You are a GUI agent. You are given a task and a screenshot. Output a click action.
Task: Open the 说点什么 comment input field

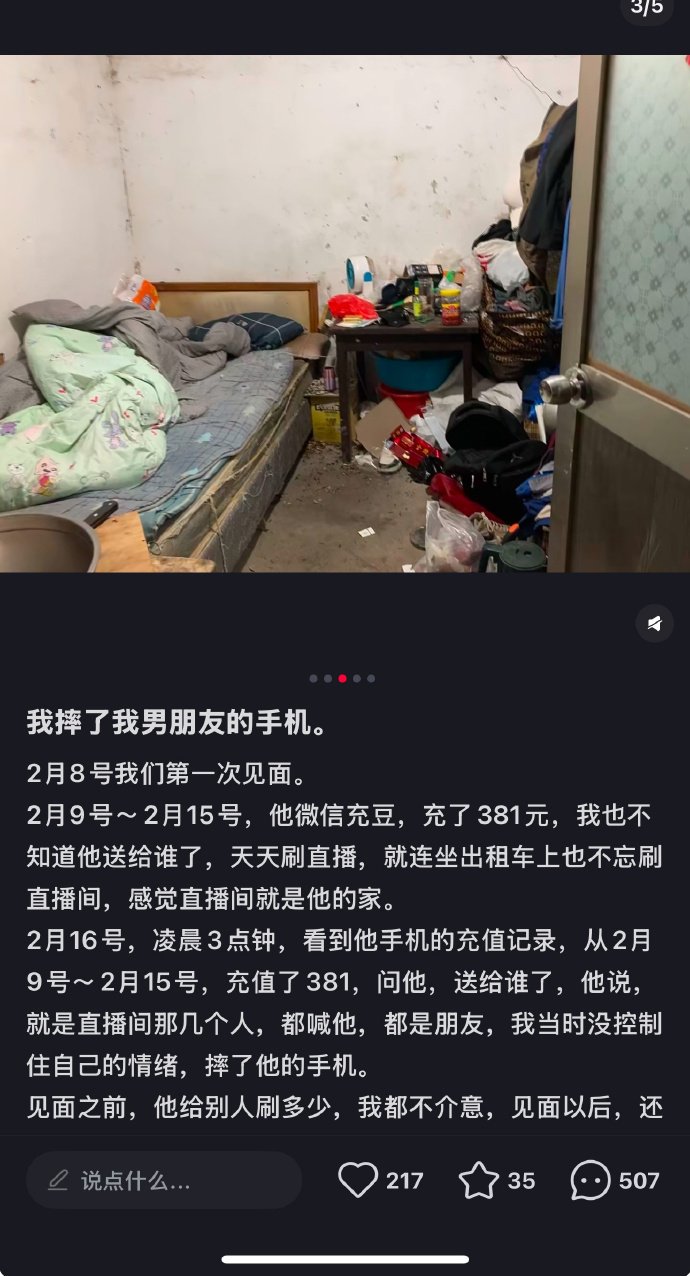[164, 1180]
